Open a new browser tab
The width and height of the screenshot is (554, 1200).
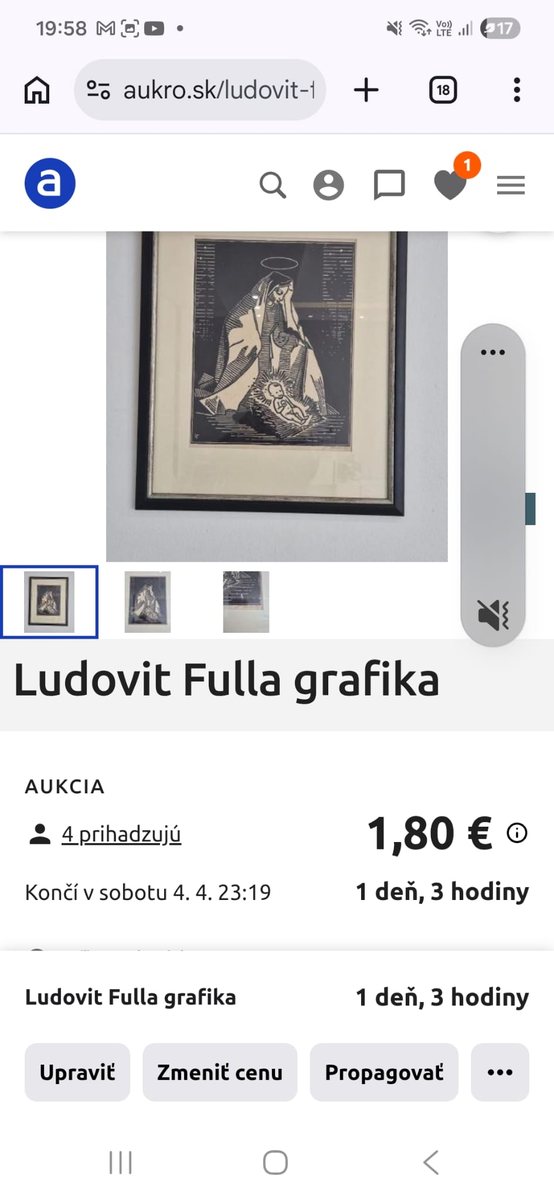tap(367, 90)
